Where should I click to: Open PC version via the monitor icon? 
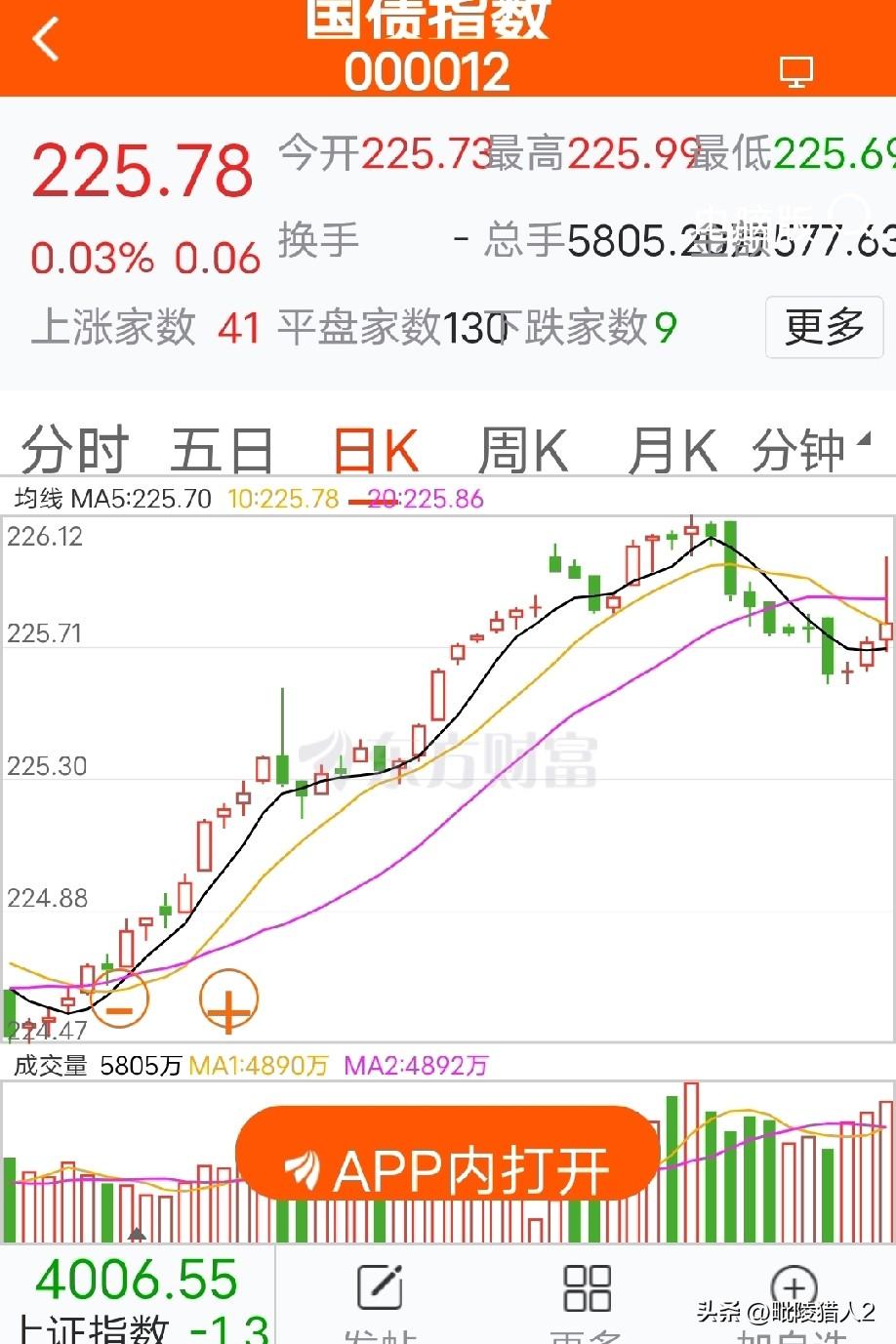(x=796, y=72)
